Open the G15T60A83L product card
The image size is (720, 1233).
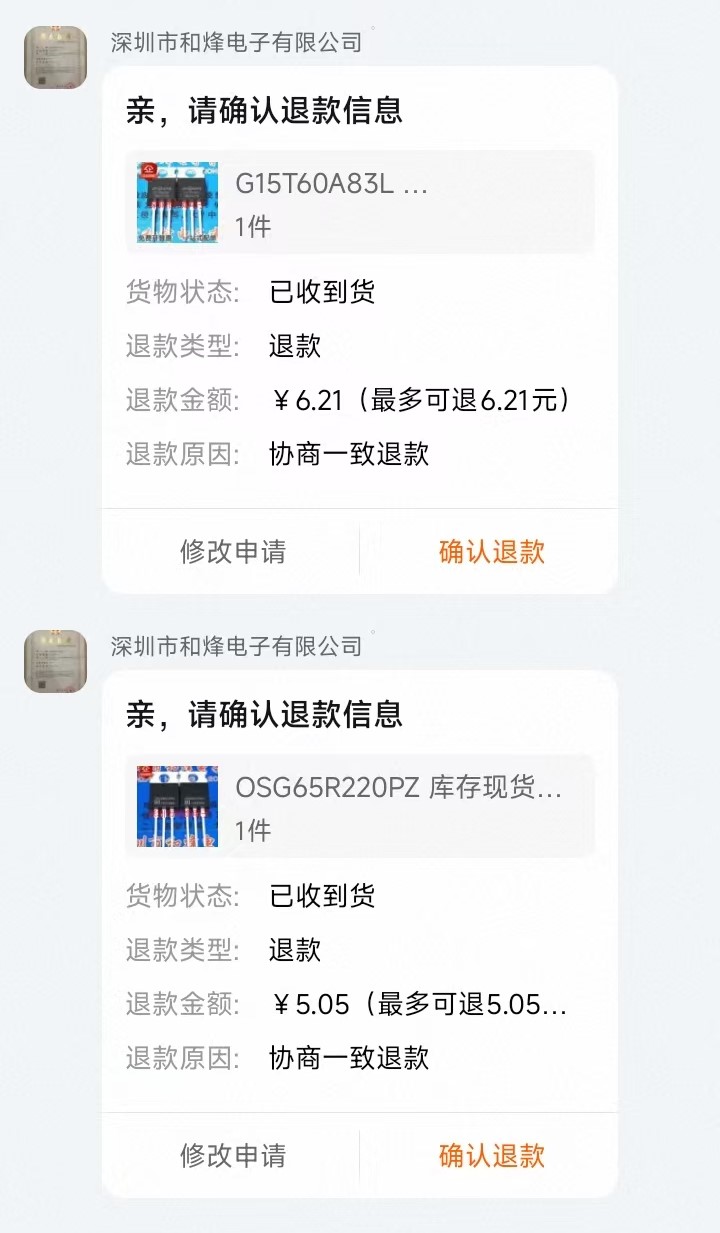tap(360, 203)
